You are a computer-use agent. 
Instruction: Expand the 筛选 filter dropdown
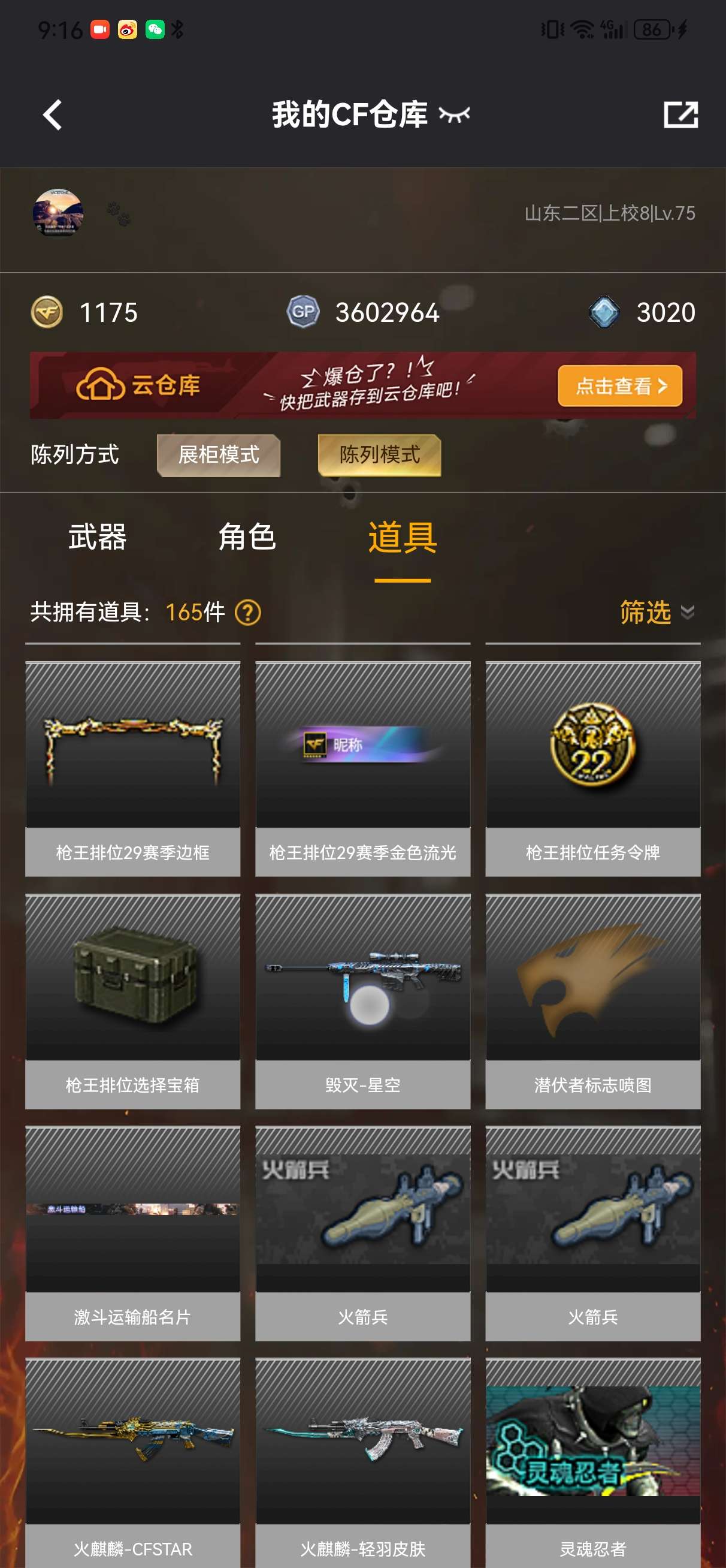pyautogui.click(x=656, y=613)
